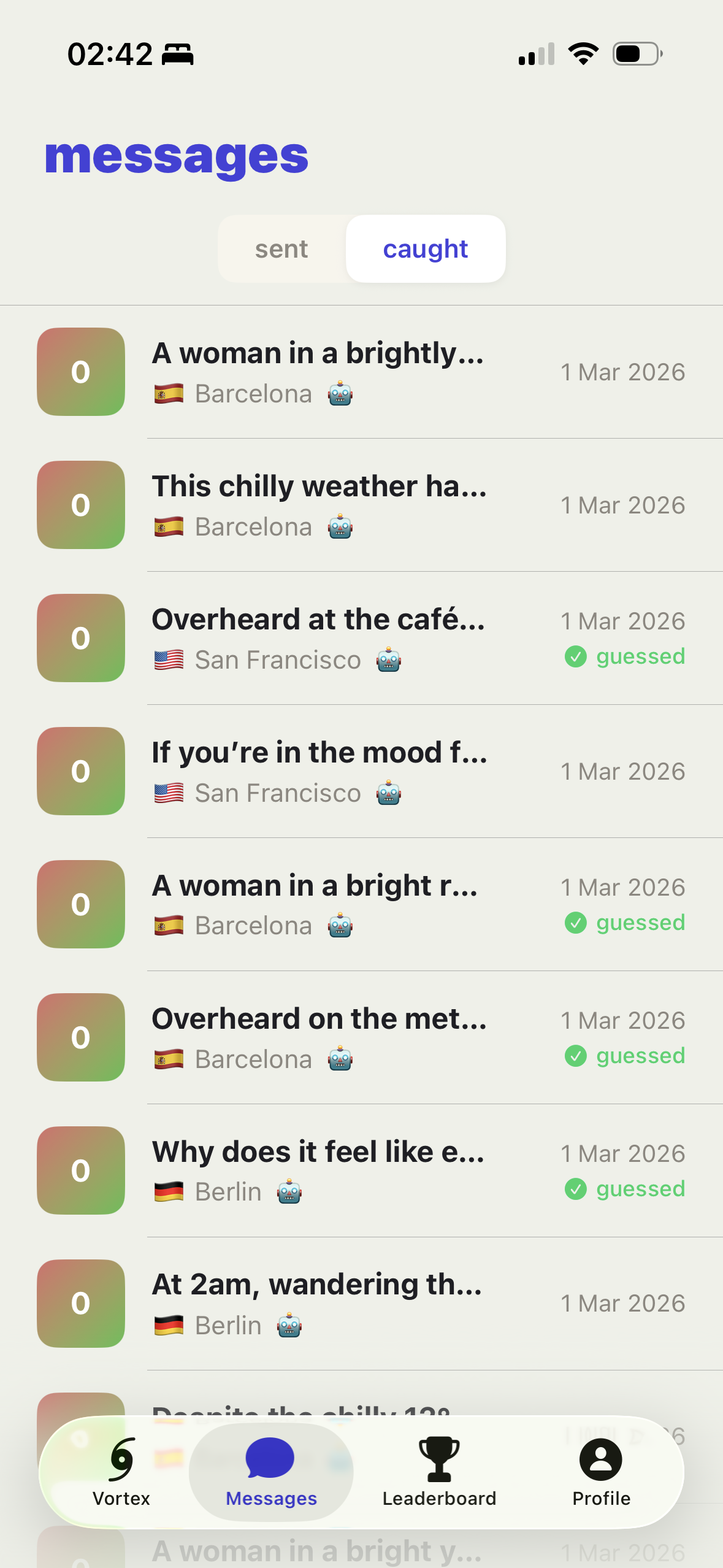Tap the Spanish flag on 'This chilly weather' message
Screen dimensions: 723x1568
pos(168,526)
